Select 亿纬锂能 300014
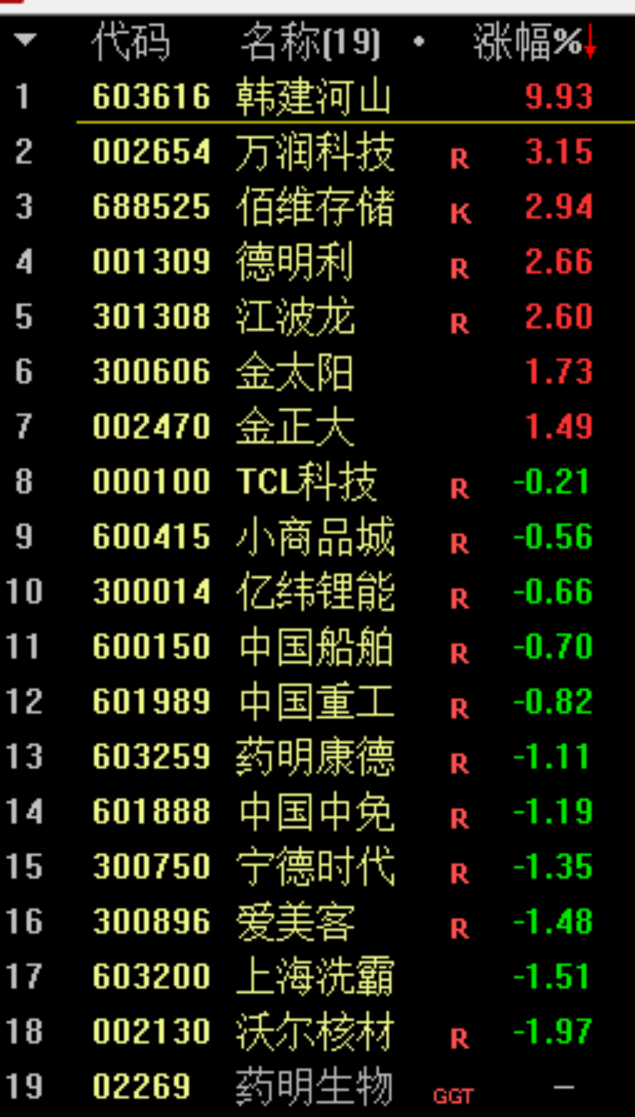This screenshot has width=635, height=1117. tap(314, 592)
